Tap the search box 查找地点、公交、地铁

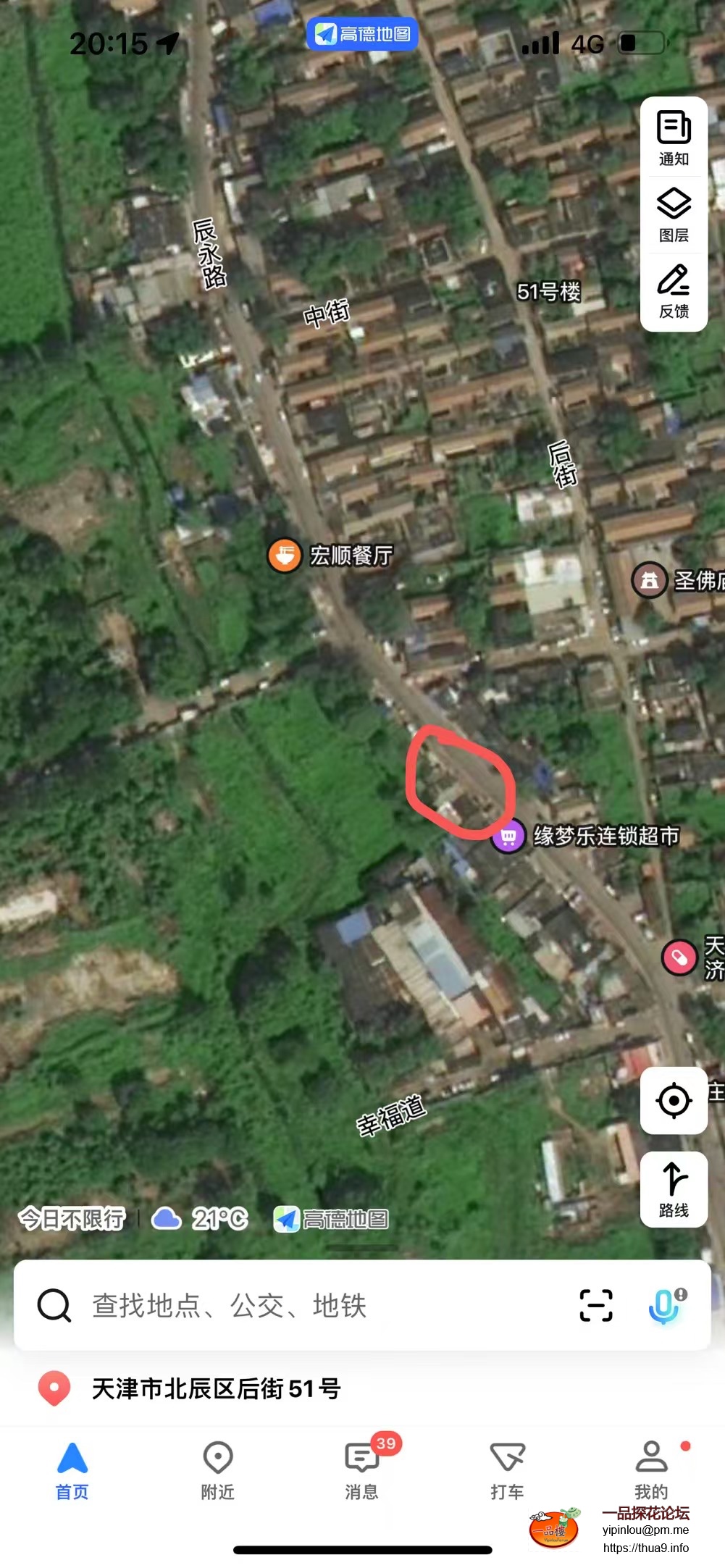coord(290,1306)
